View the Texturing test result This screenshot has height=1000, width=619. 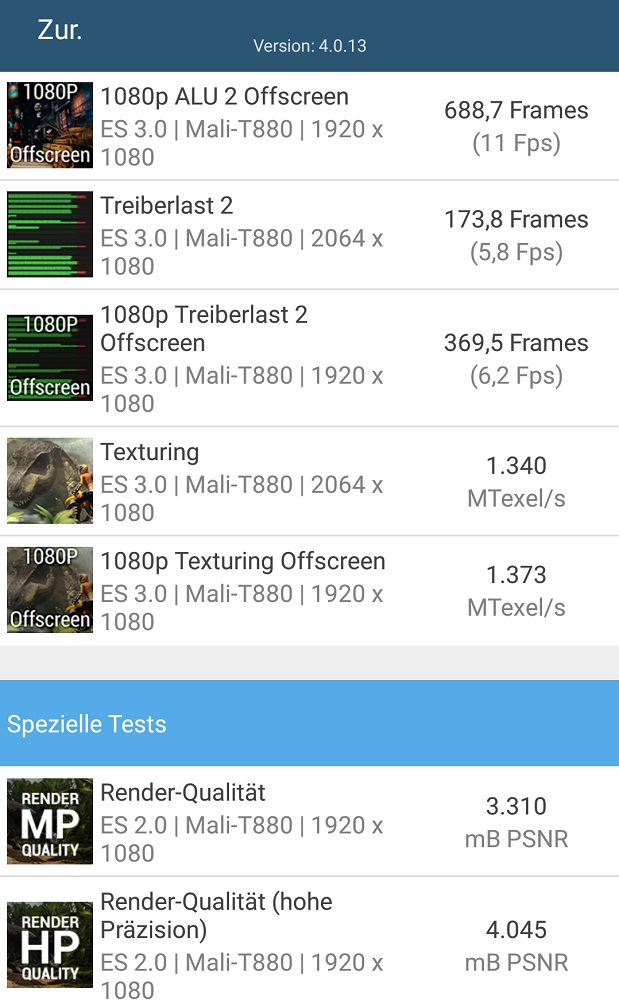coord(309,482)
